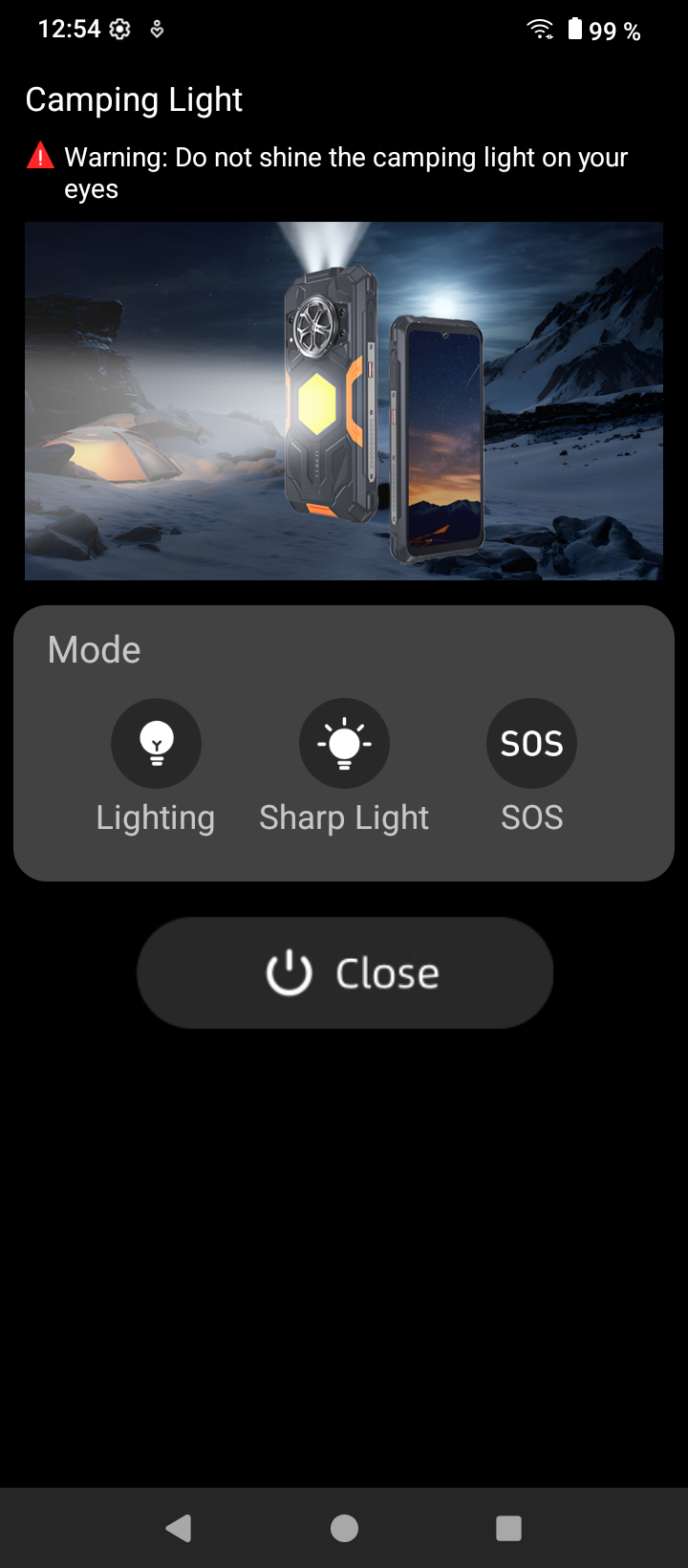Image resolution: width=688 pixels, height=1568 pixels.
Task: Tap the Close power button
Action: 345,973
